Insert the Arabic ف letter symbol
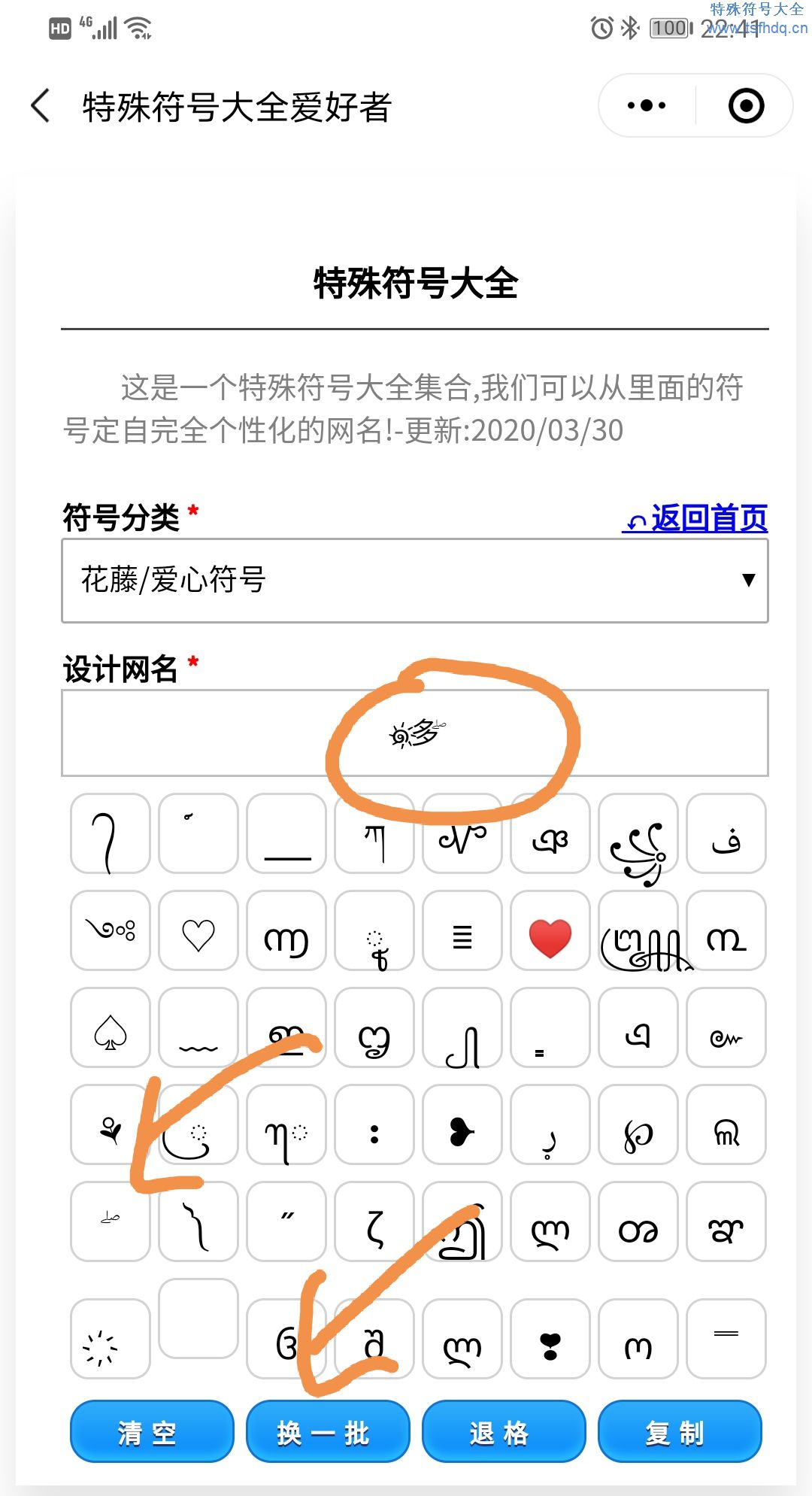812x1496 pixels. (x=726, y=833)
